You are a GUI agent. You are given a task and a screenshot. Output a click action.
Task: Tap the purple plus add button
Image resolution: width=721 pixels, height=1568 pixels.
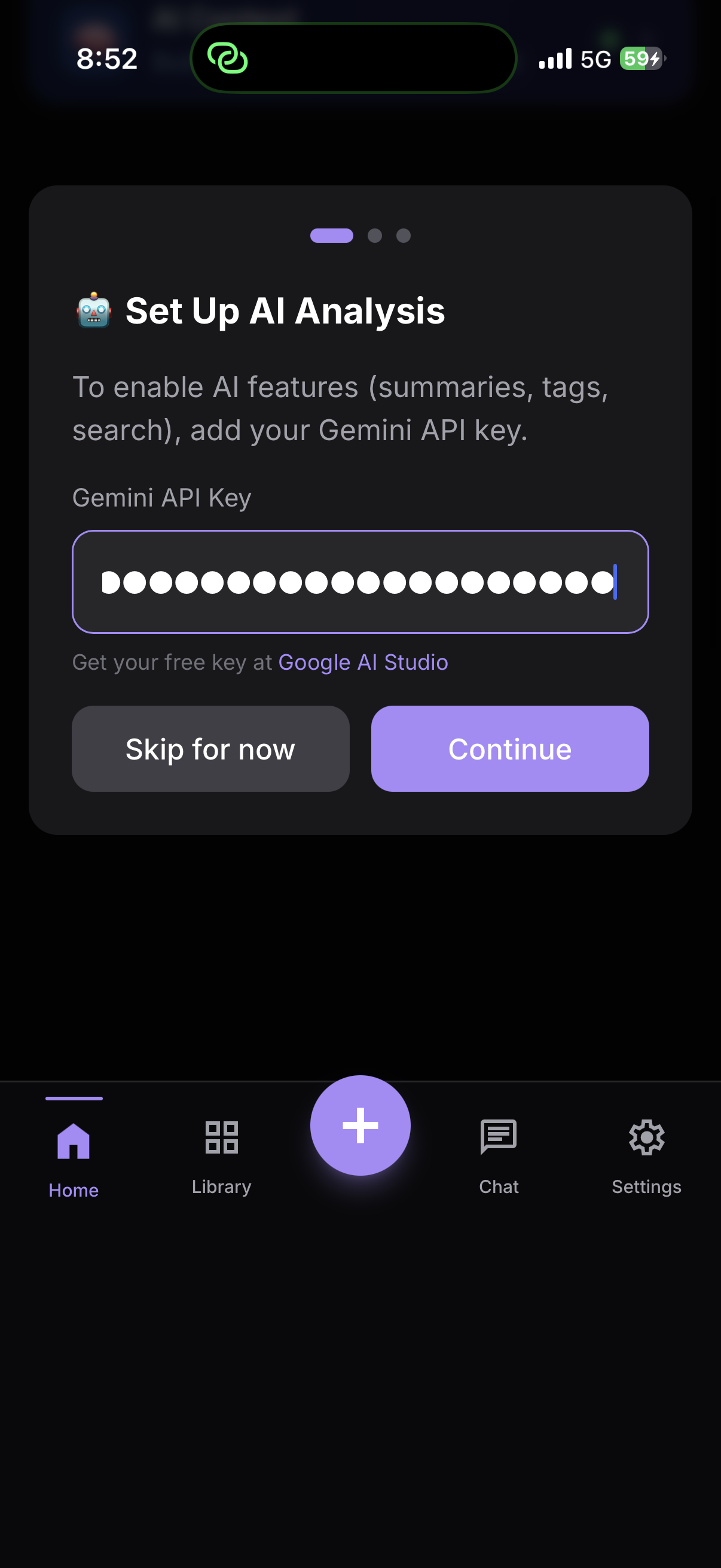pos(360,1125)
